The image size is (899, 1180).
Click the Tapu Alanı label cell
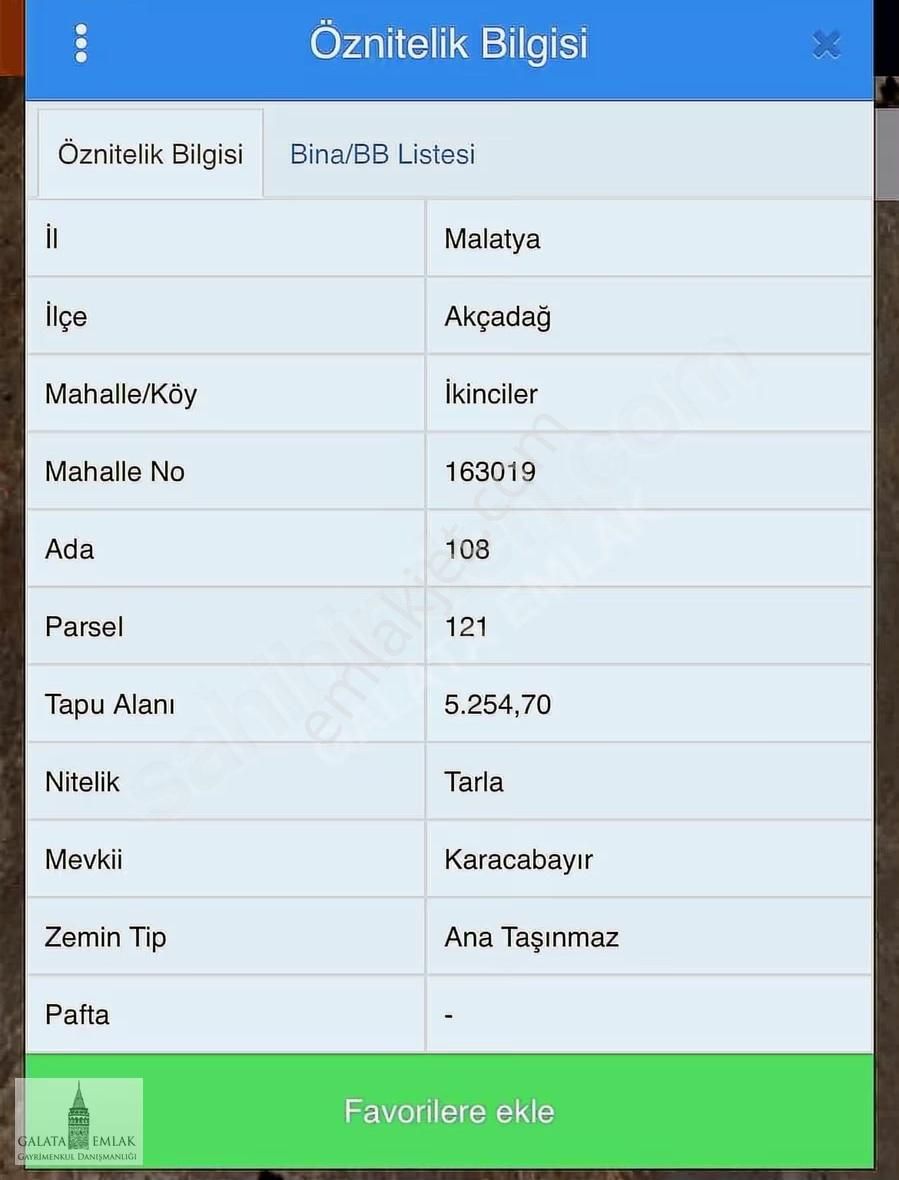[110, 704]
